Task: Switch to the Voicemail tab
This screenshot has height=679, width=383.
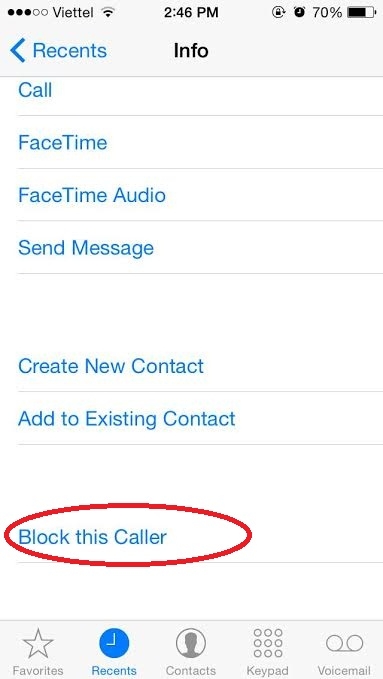Action: tap(344, 652)
